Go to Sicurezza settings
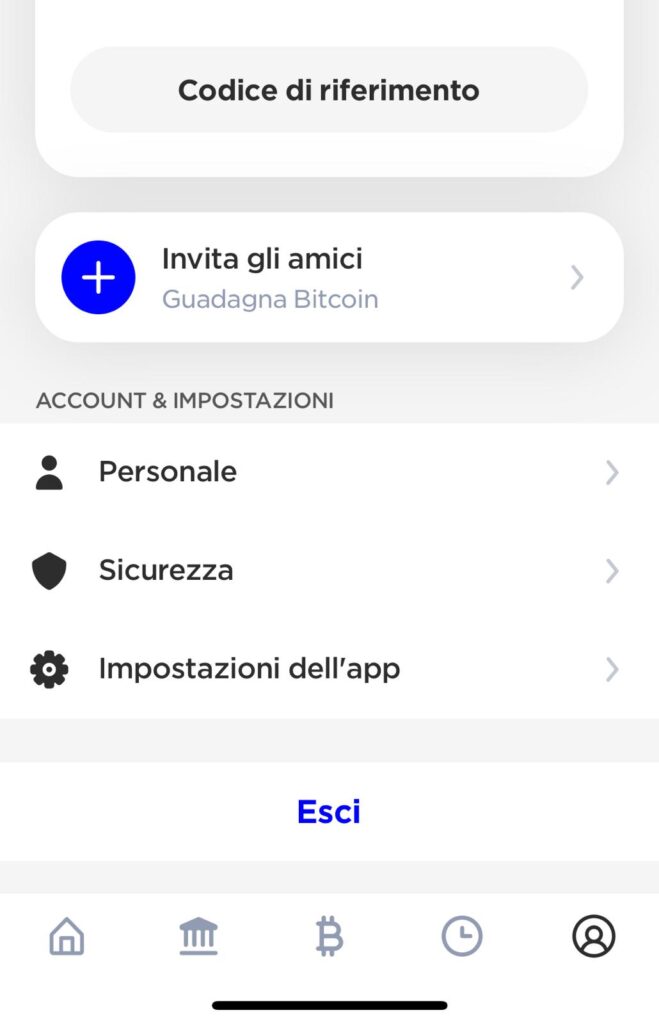Image resolution: width=659 pixels, height=1024 pixels. pyautogui.click(x=329, y=570)
